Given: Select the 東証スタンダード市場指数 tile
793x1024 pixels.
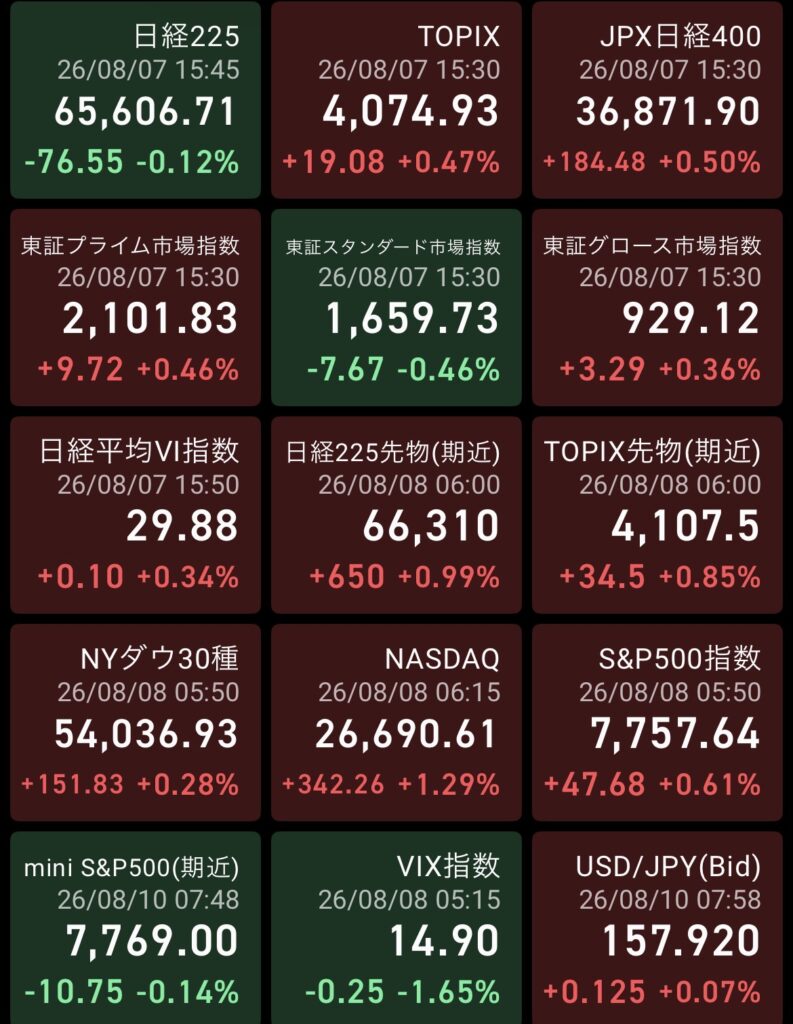Looking at the screenshot, I should pyautogui.click(x=396, y=308).
